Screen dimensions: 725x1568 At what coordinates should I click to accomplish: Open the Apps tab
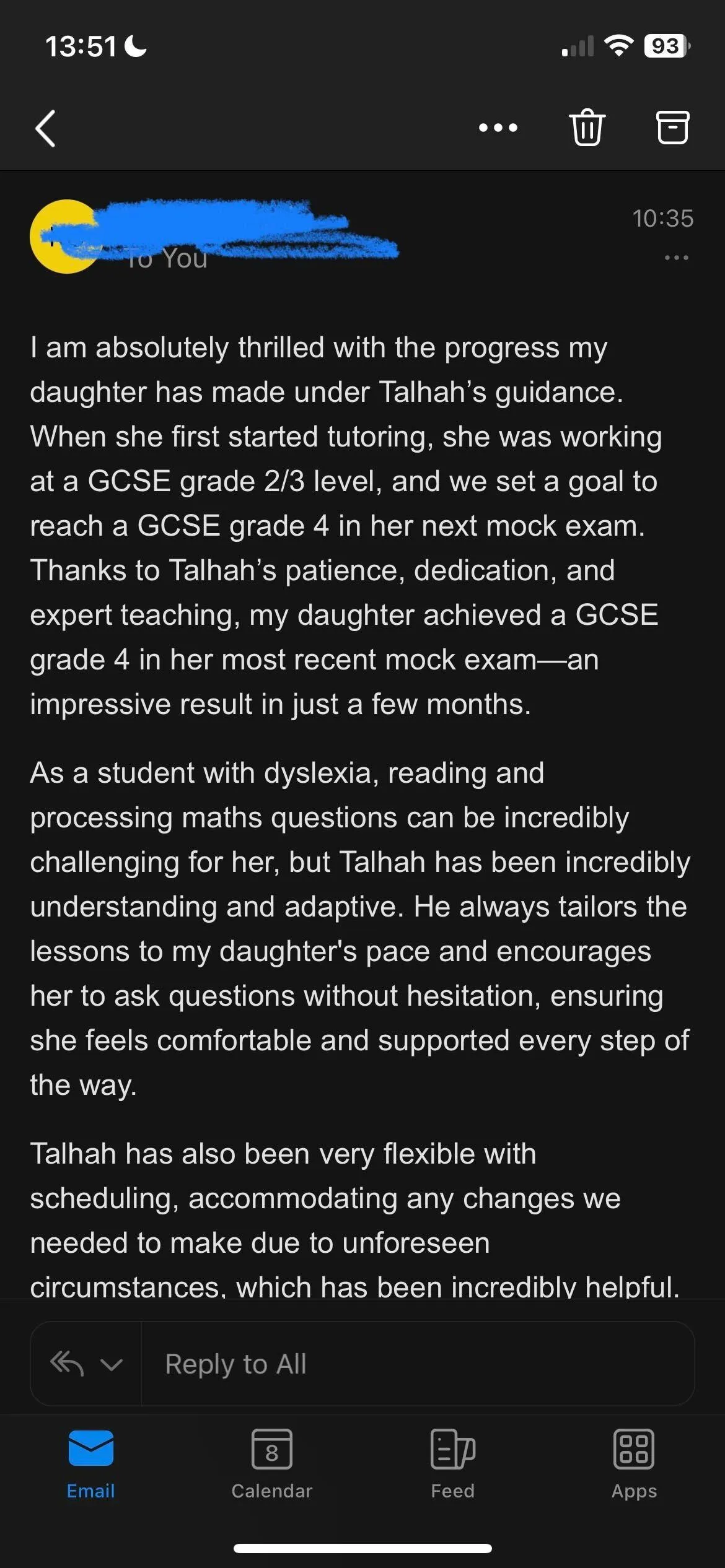634,1465
